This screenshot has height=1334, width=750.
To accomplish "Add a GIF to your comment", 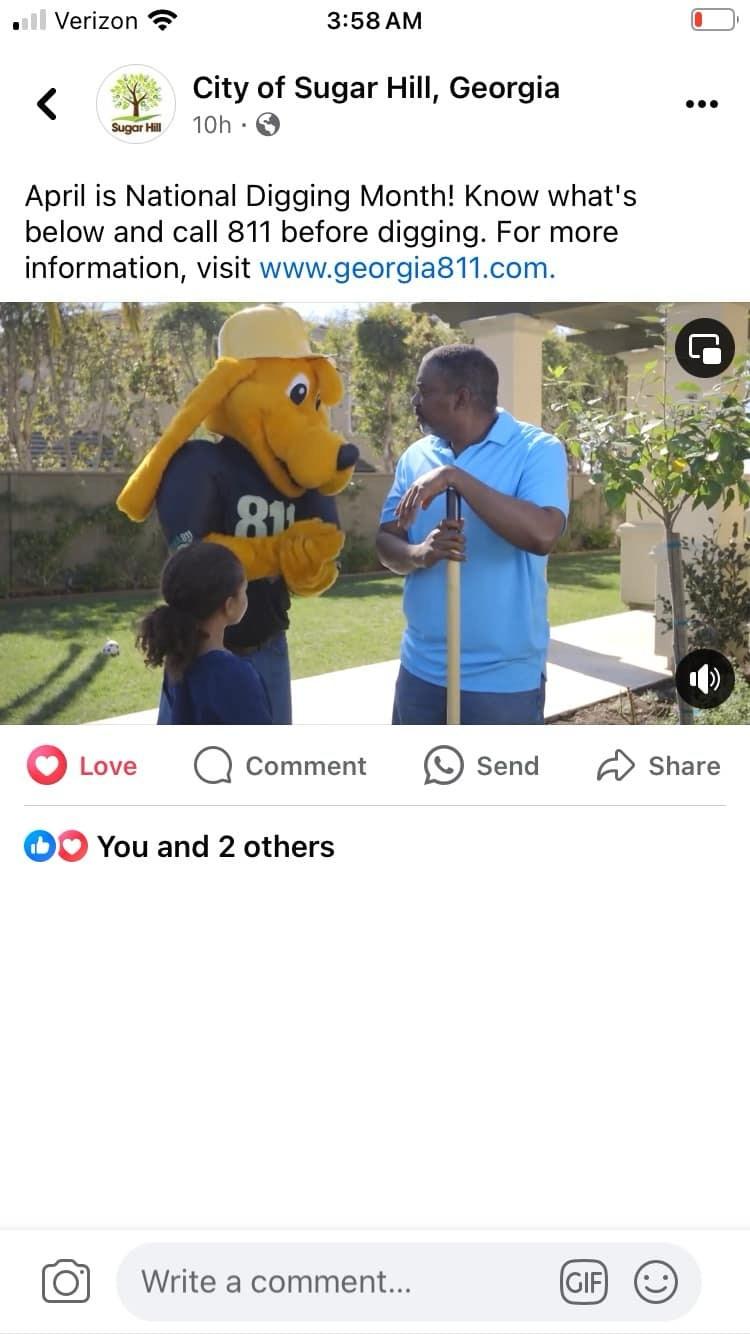I will tap(584, 1282).
